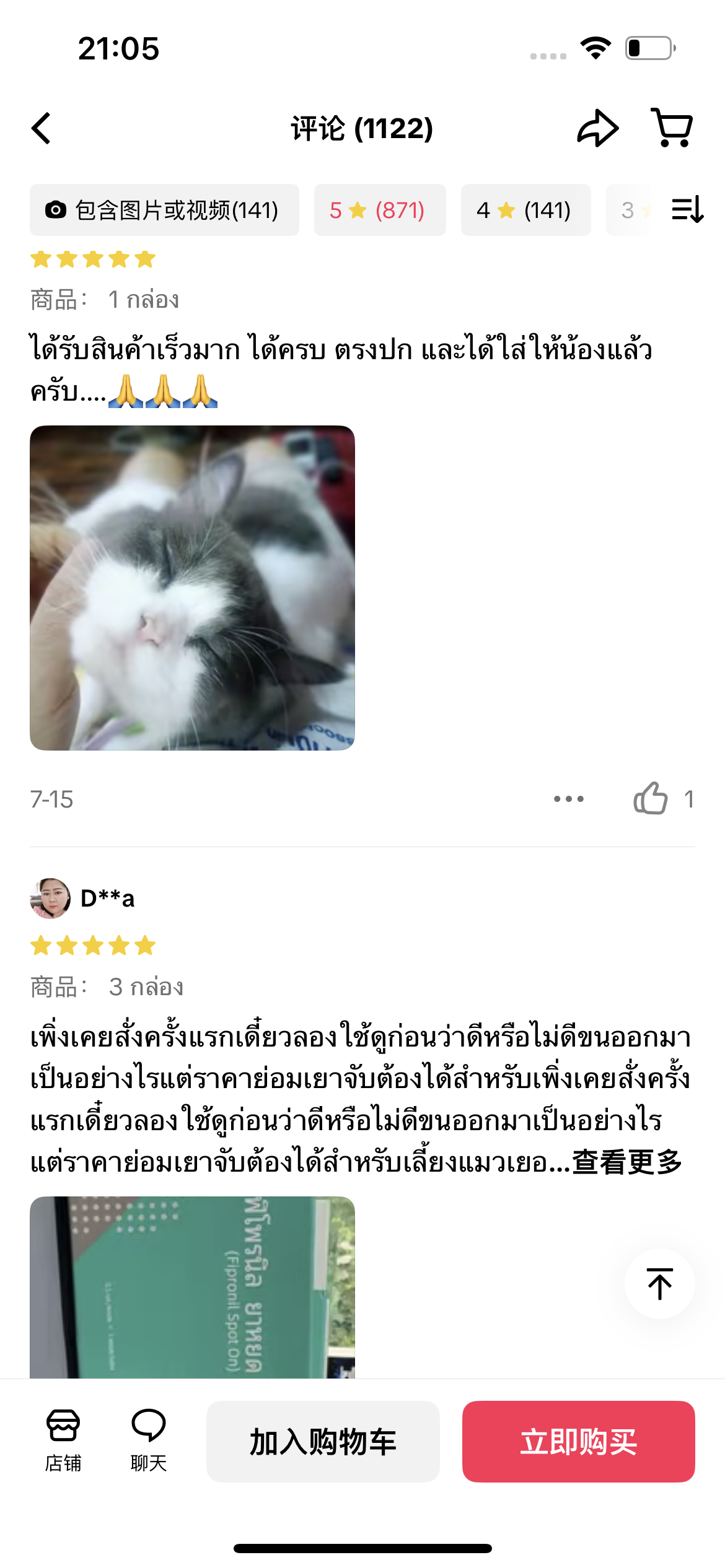
Task: Like the review dated 7-15
Action: pyautogui.click(x=651, y=798)
